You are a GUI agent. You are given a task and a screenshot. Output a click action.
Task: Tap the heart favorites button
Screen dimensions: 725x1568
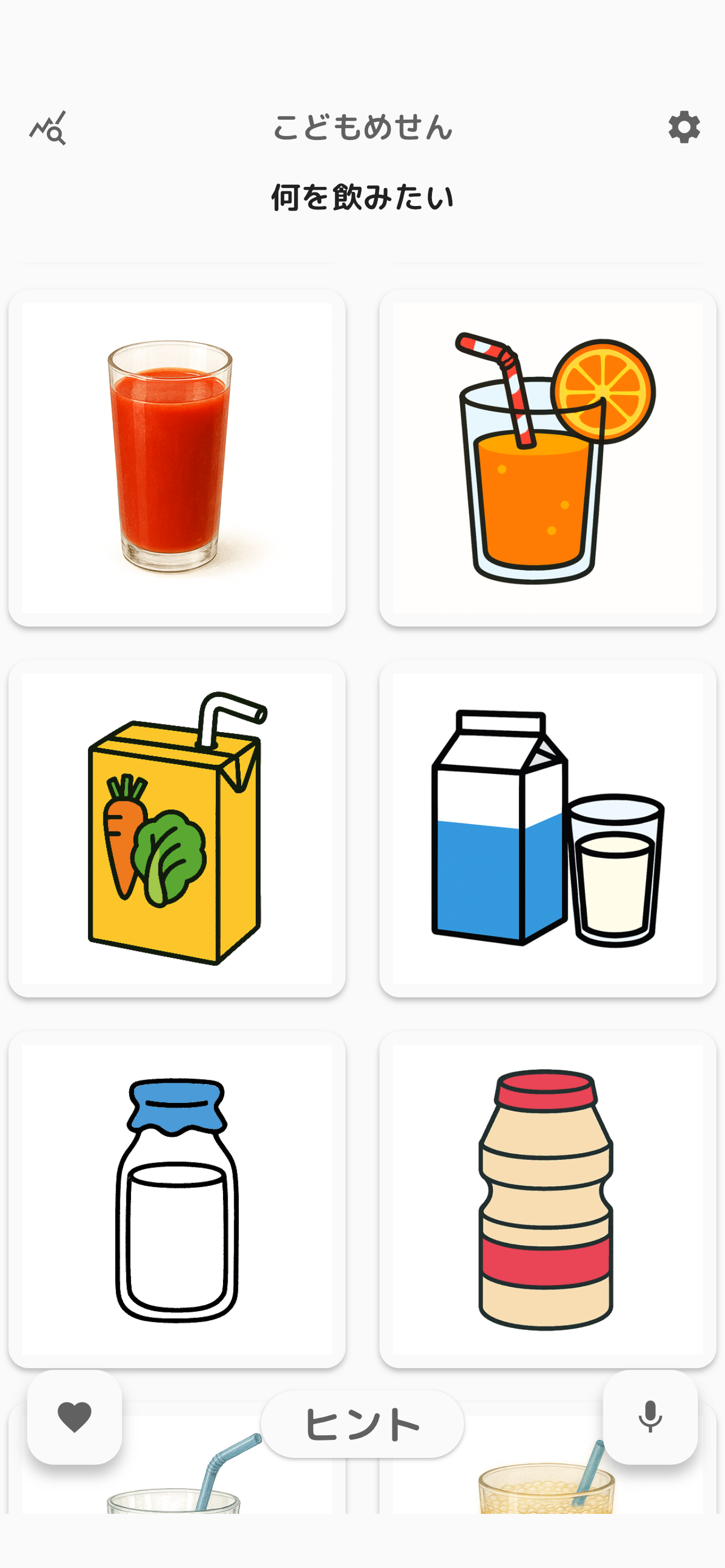[75, 1416]
